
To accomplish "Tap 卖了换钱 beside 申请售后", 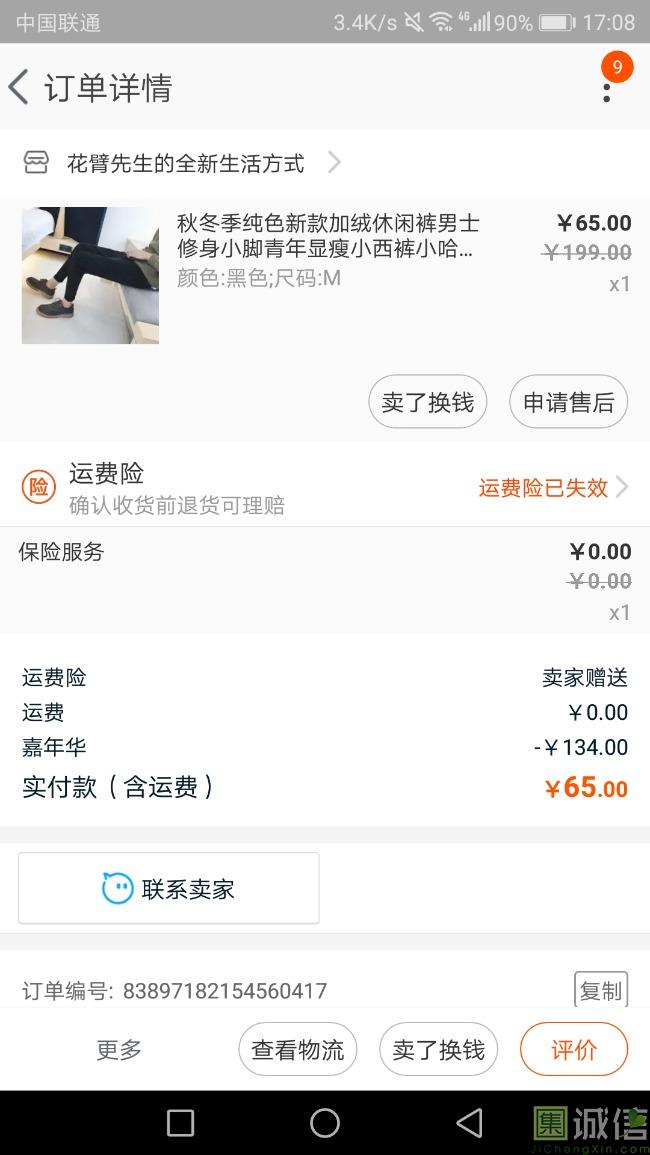I will (428, 402).
